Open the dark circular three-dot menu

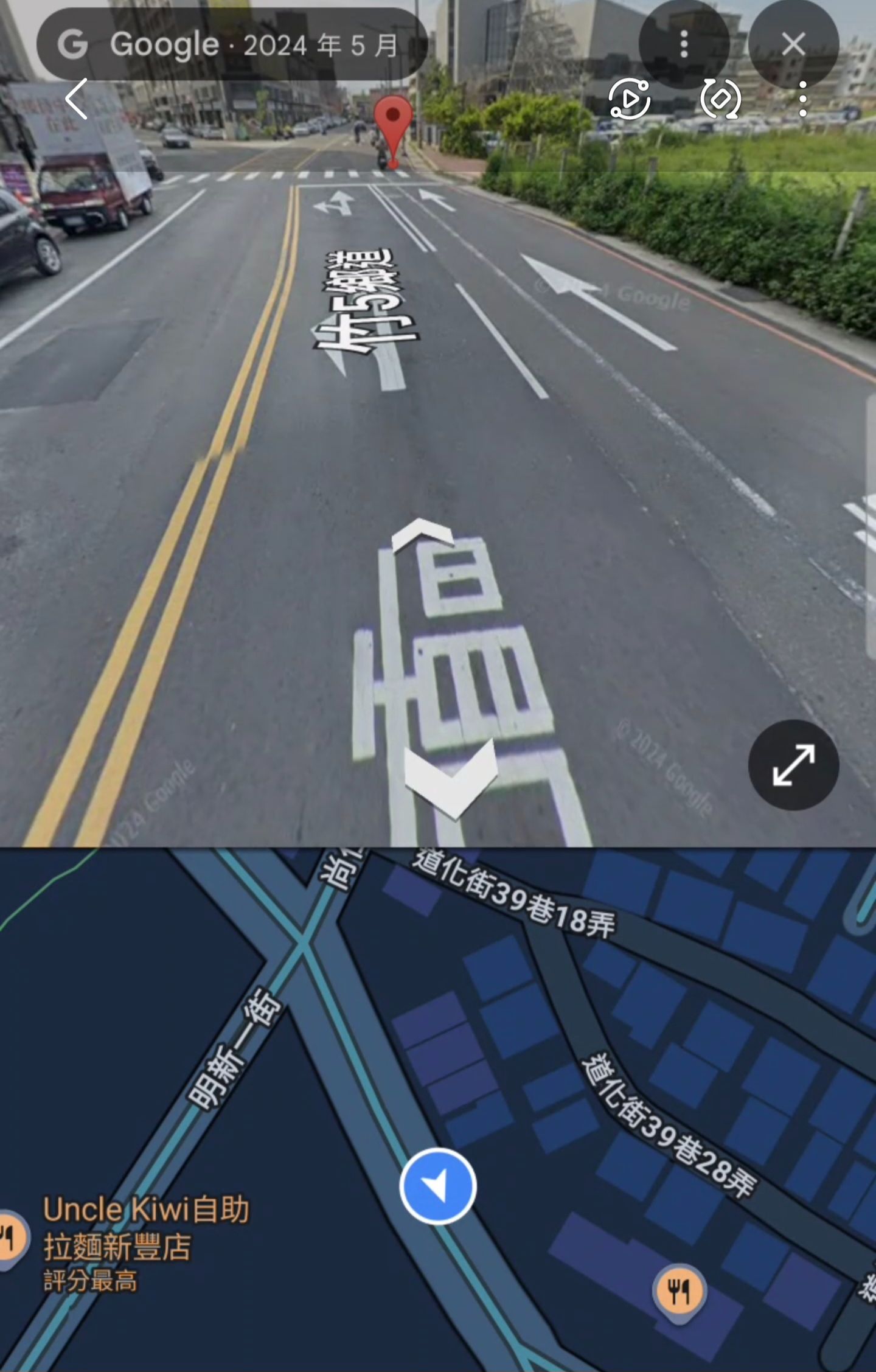[684, 44]
